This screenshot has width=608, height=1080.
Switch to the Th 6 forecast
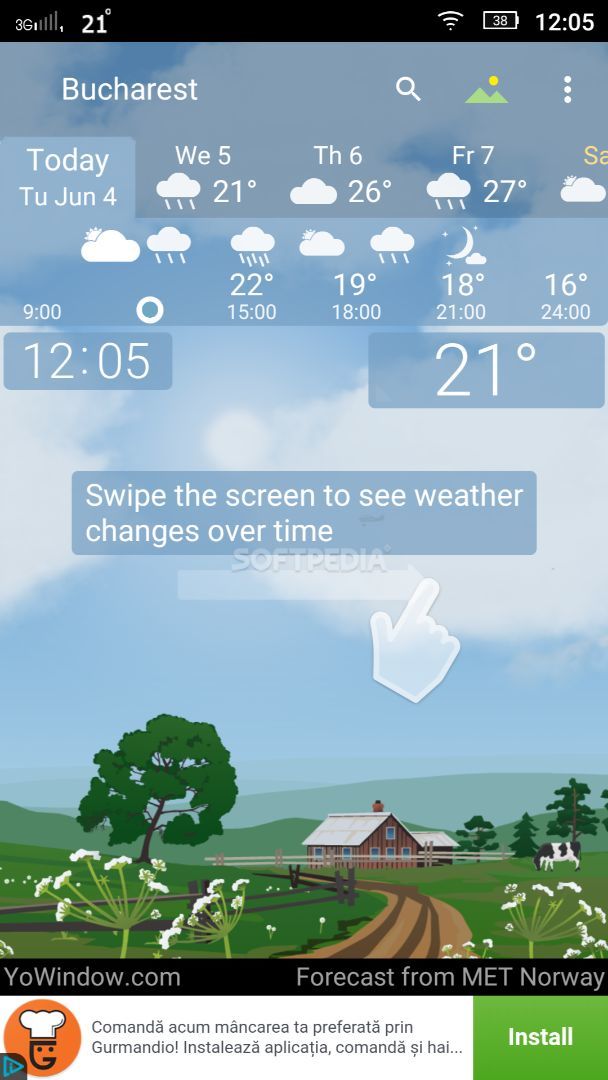[x=340, y=176]
